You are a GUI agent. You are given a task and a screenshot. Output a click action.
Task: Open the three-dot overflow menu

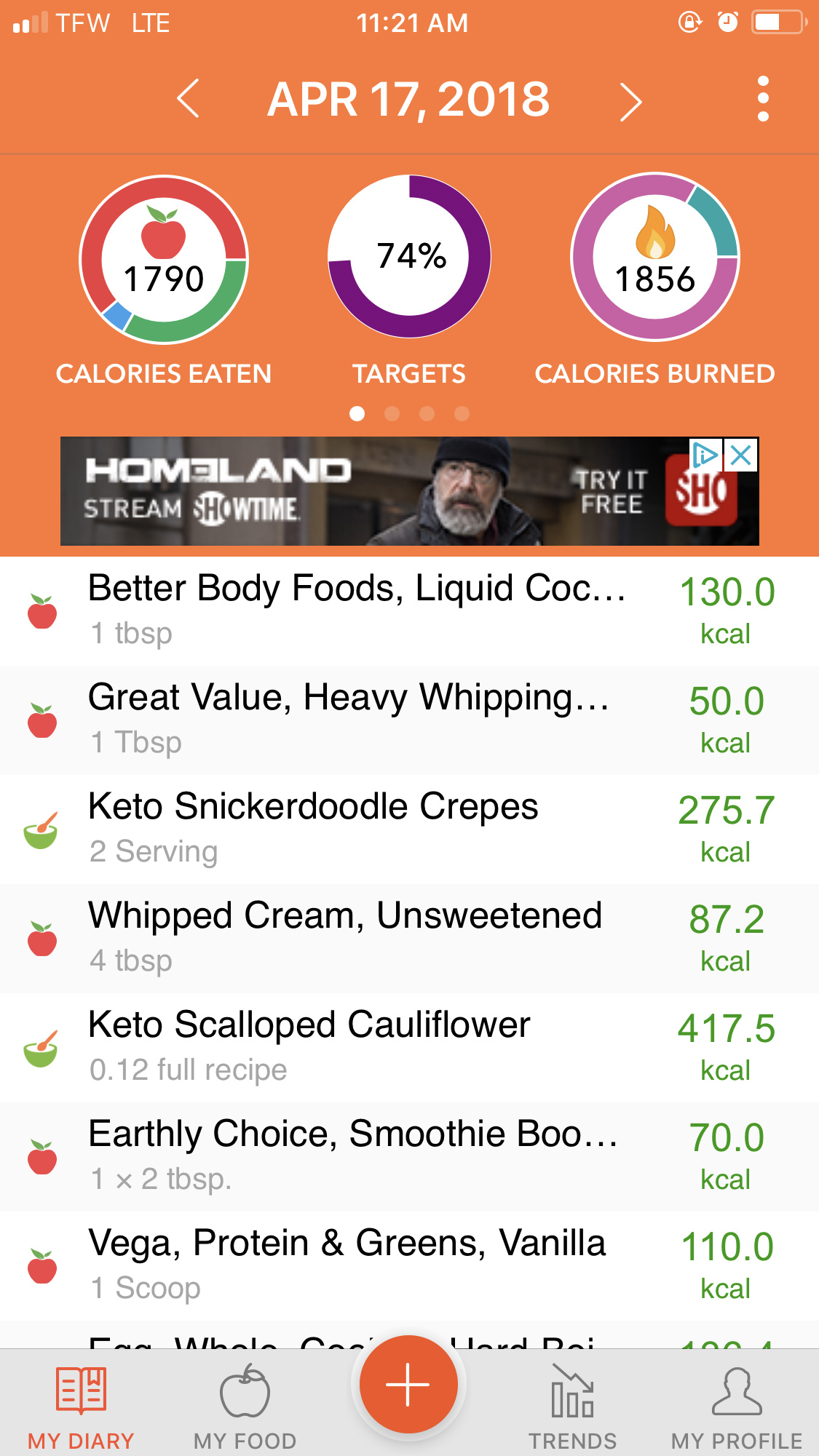pos(762,99)
